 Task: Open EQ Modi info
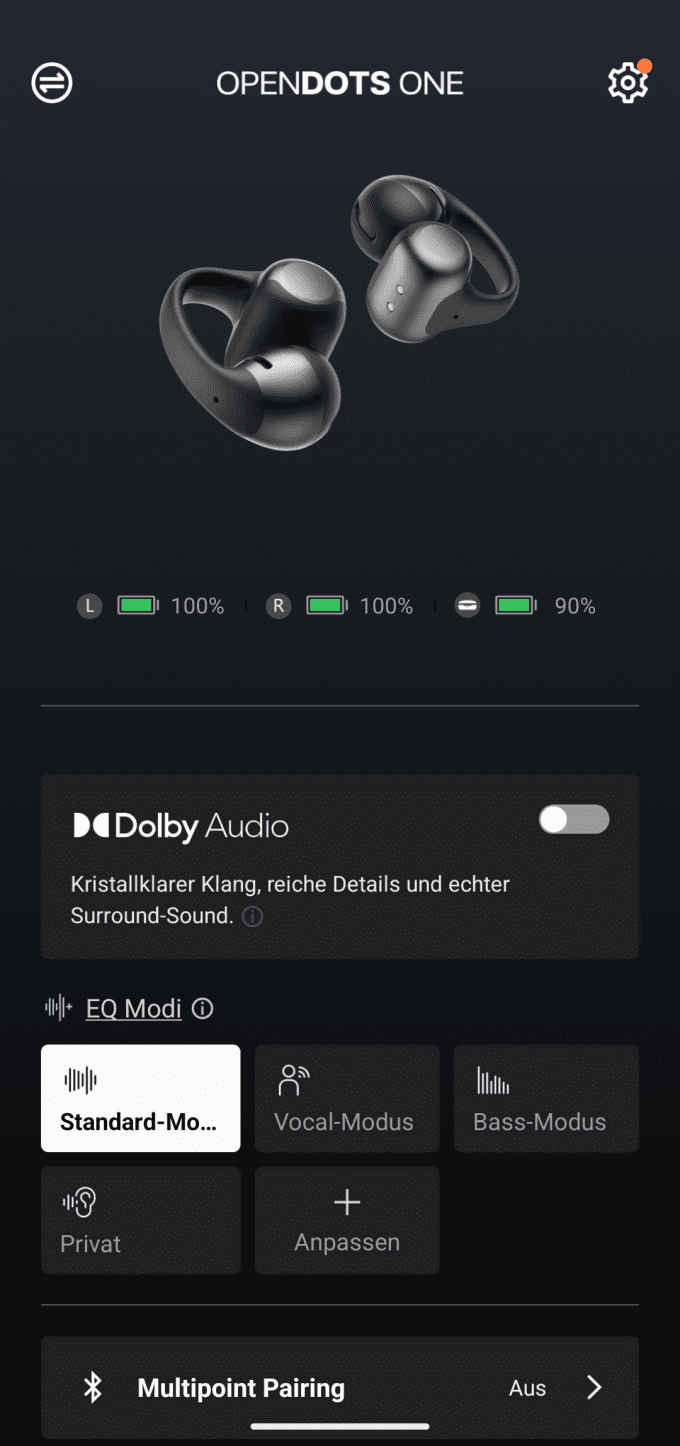point(203,1008)
